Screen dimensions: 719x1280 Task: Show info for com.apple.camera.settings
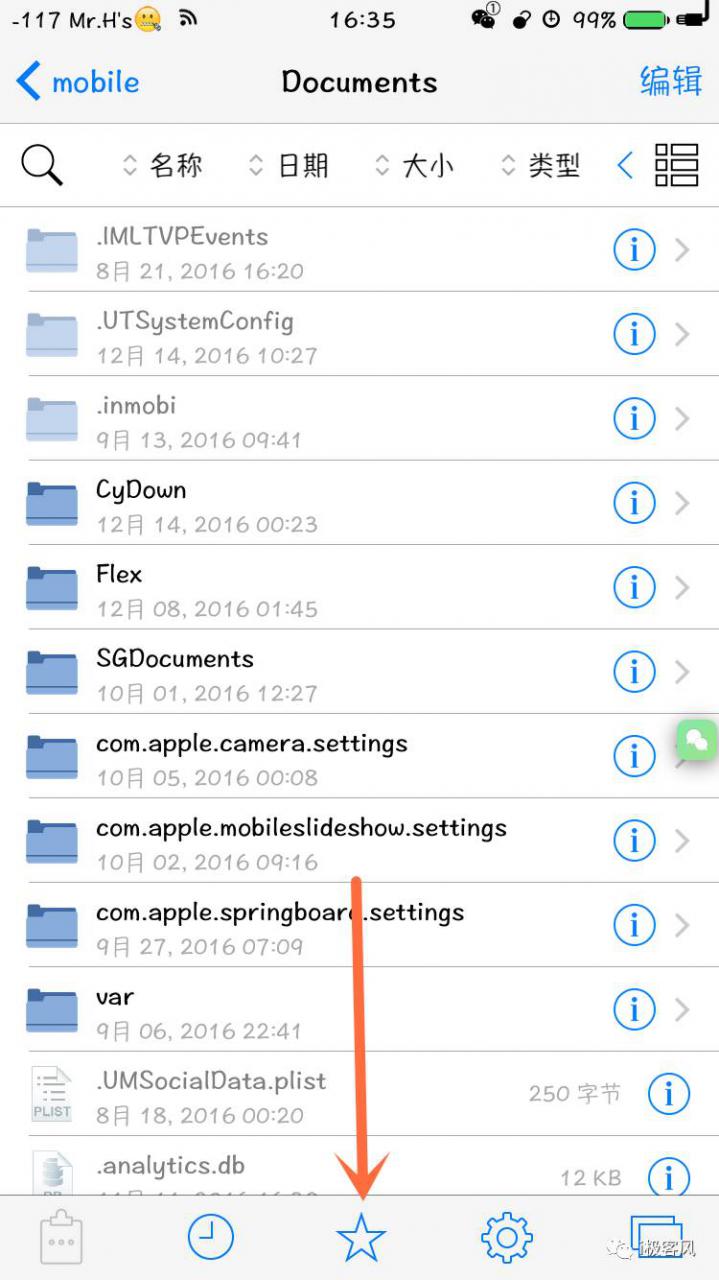click(x=634, y=756)
